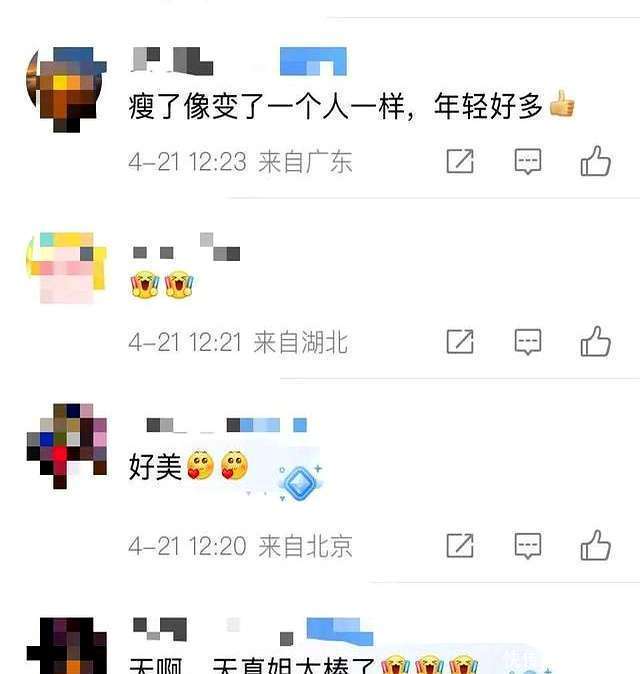Repost the comment posted from 湖北
Viewport: 640px width, 674px height.
pos(460,342)
